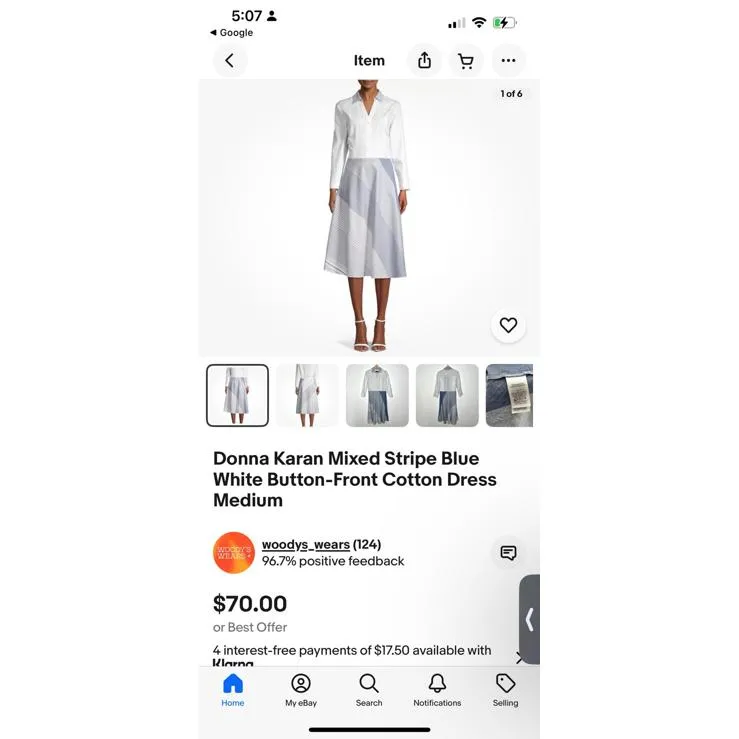Screen dimensions: 739x739
Task: Switch to the My eBay tab
Action: coord(300,690)
